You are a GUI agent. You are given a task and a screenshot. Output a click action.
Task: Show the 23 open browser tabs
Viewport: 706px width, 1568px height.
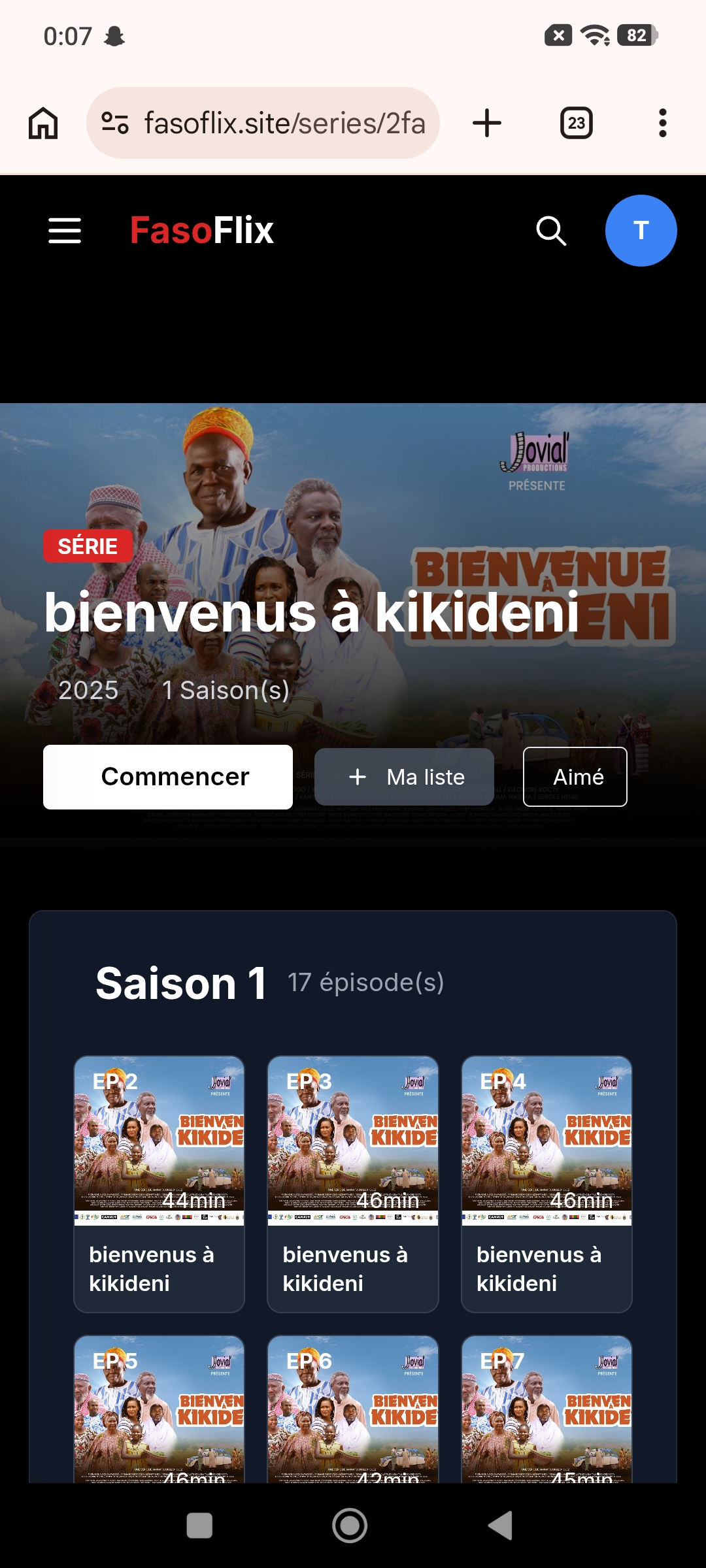(x=577, y=123)
